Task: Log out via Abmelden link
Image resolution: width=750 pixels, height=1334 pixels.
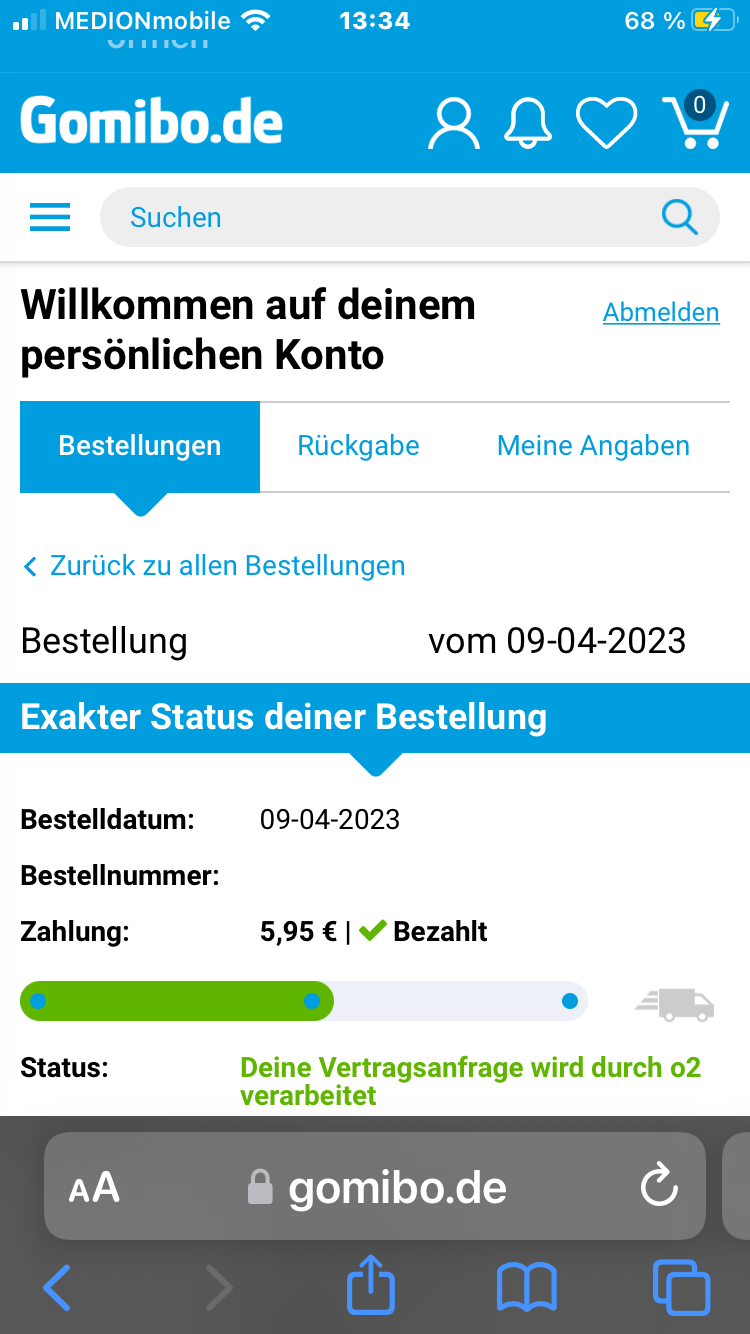Action: pyautogui.click(x=661, y=312)
